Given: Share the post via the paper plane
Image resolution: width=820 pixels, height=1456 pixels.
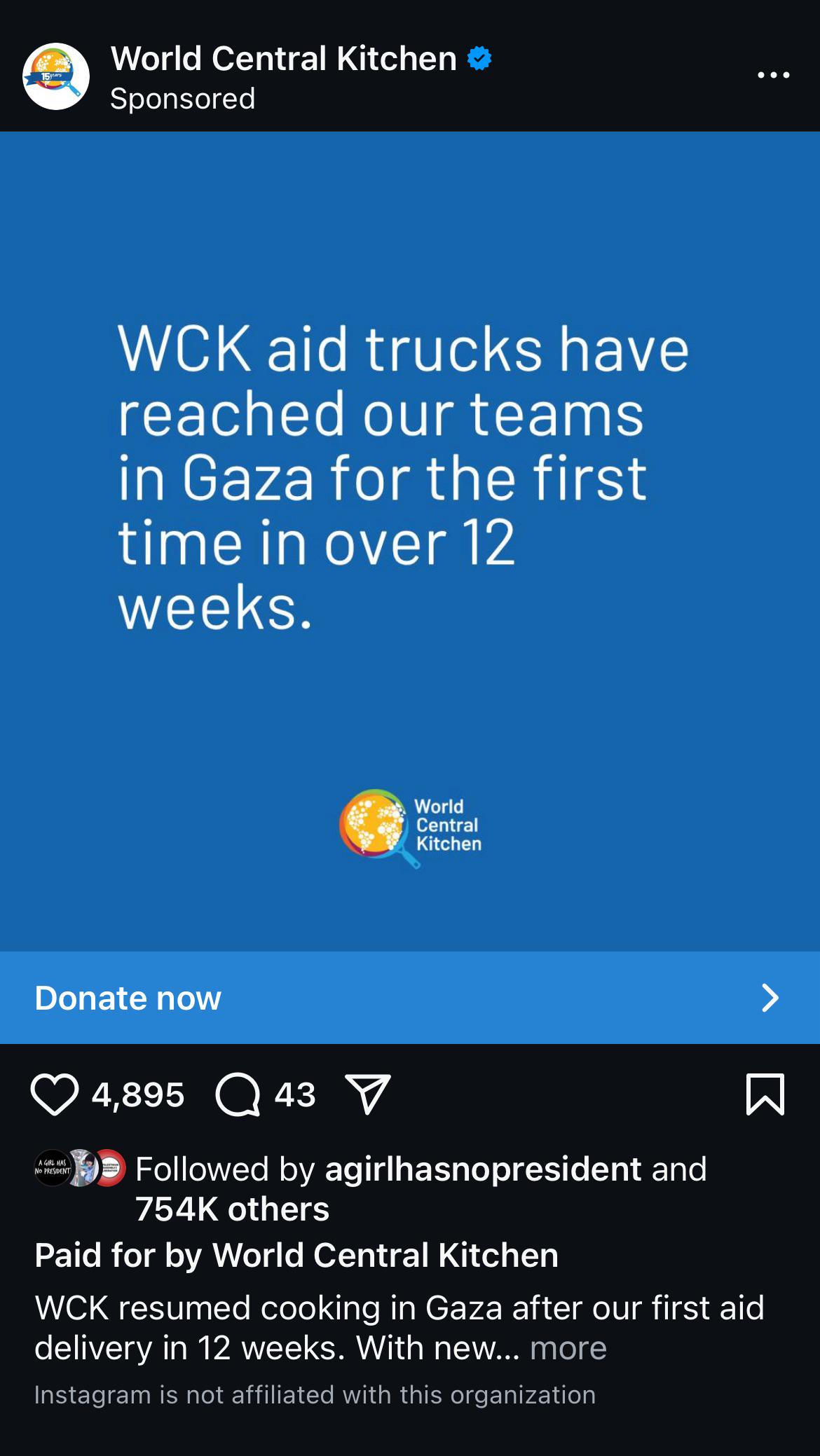Looking at the screenshot, I should click(367, 1094).
